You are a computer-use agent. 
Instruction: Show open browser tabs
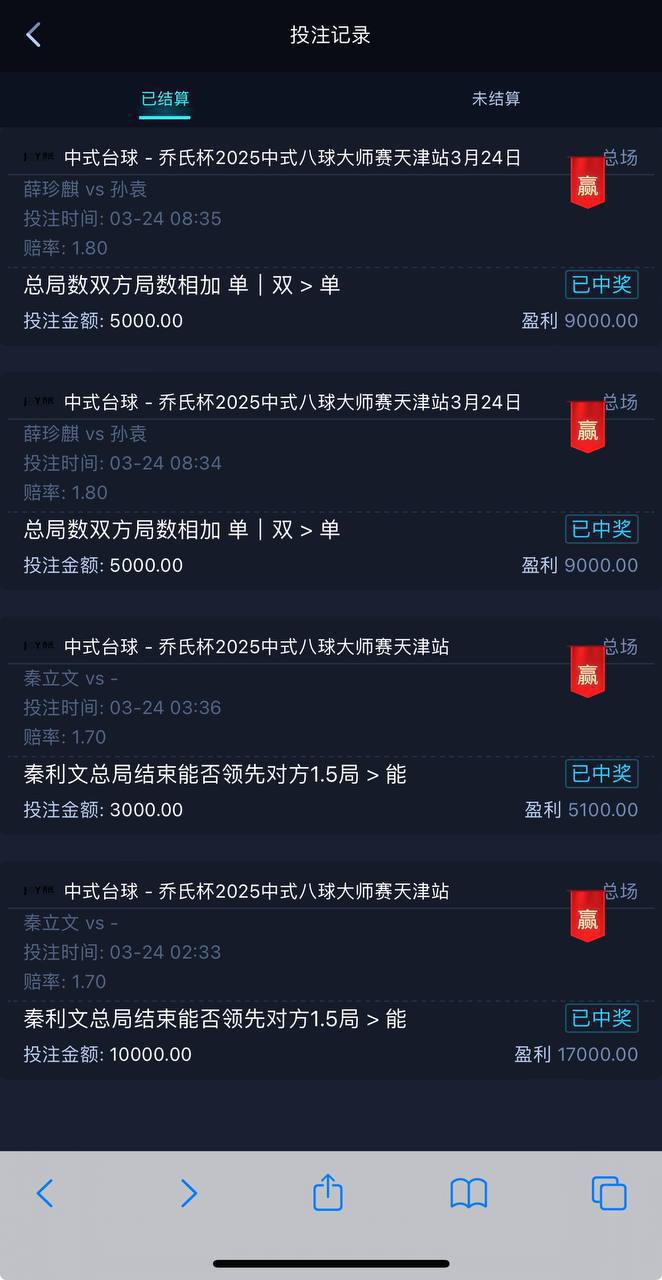pos(608,1193)
